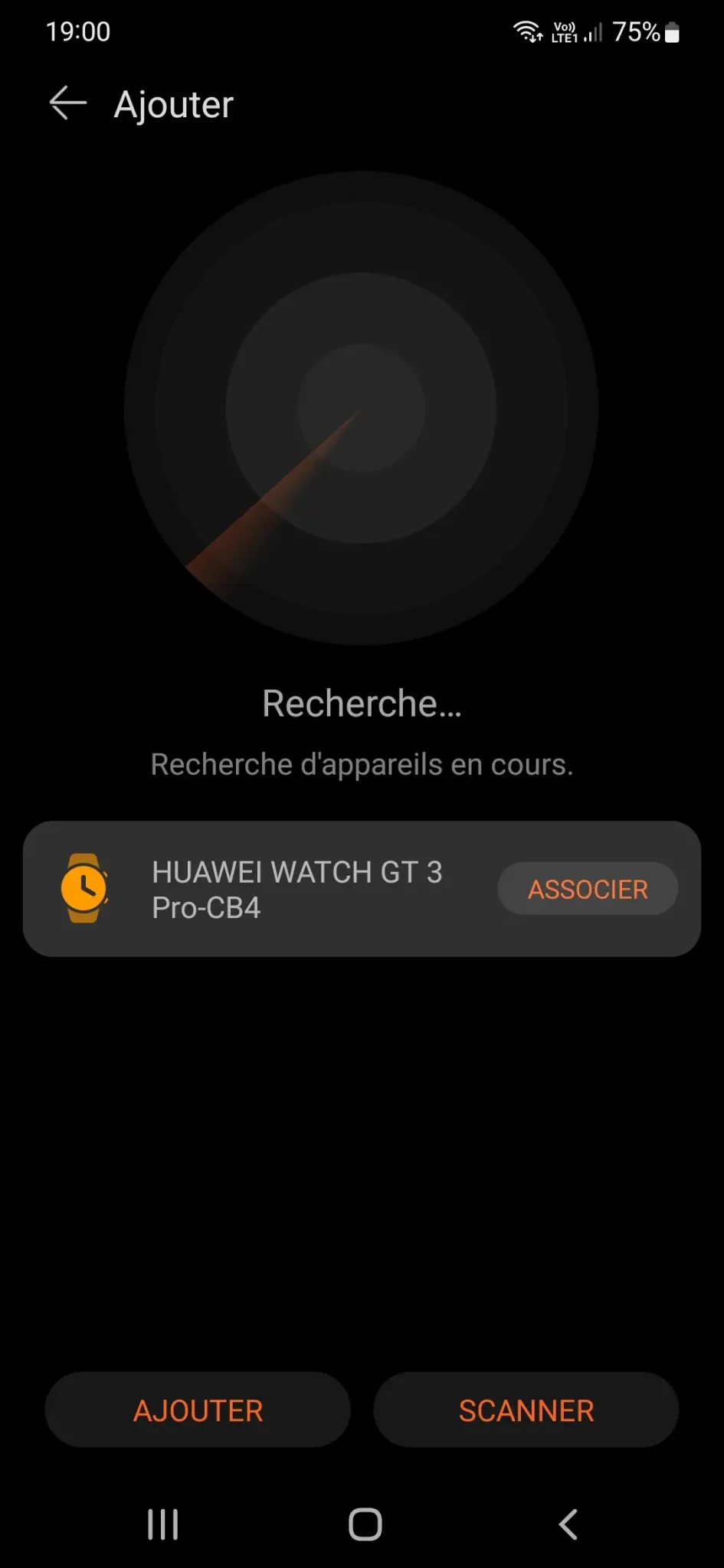Tap the AJOUTER button
This screenshot has height=1568, width=724.
coord(198,1410)
